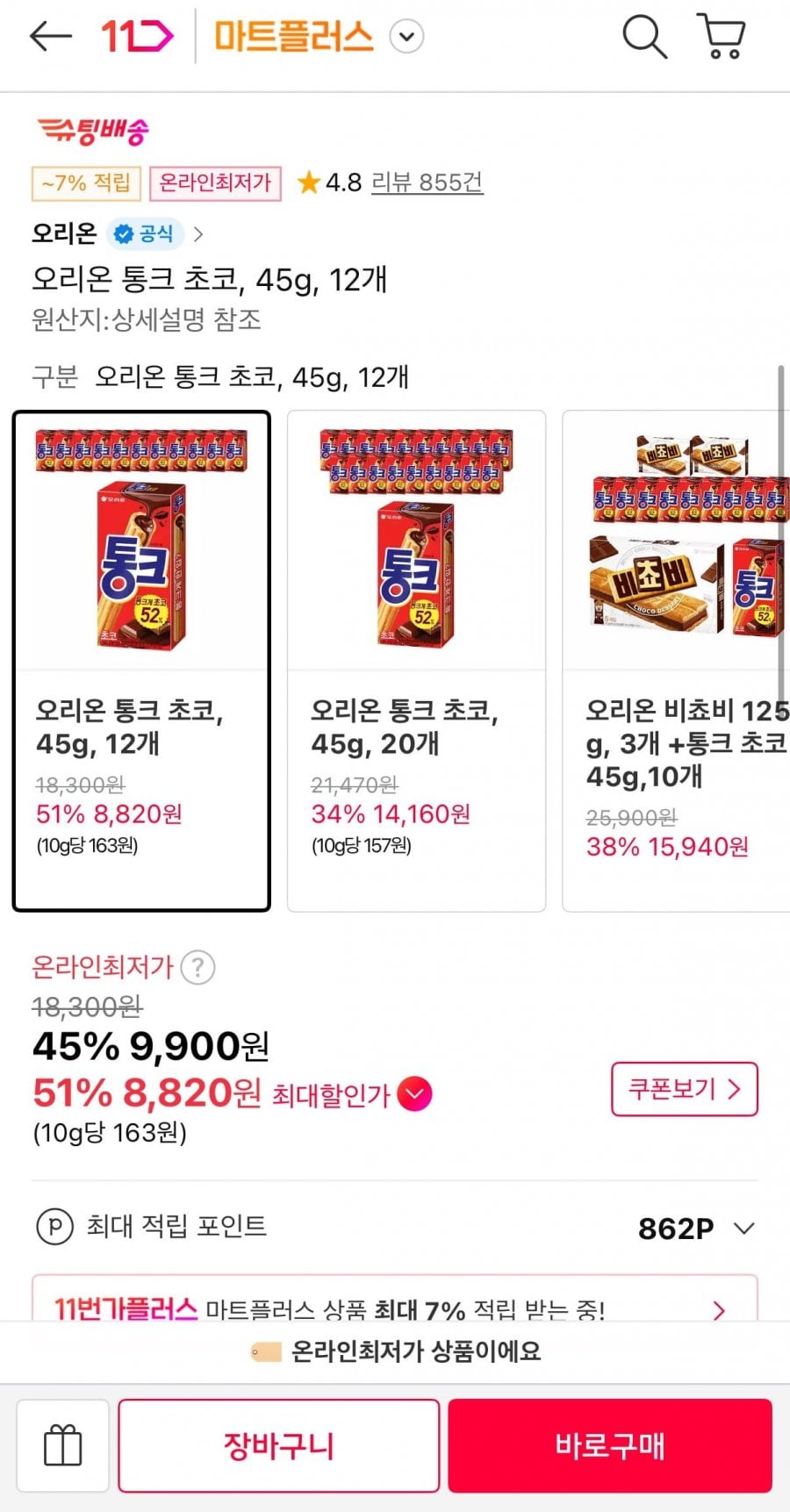Send this product as a gift
This screenshot has width=790, height=1512.
point(62,1445)
